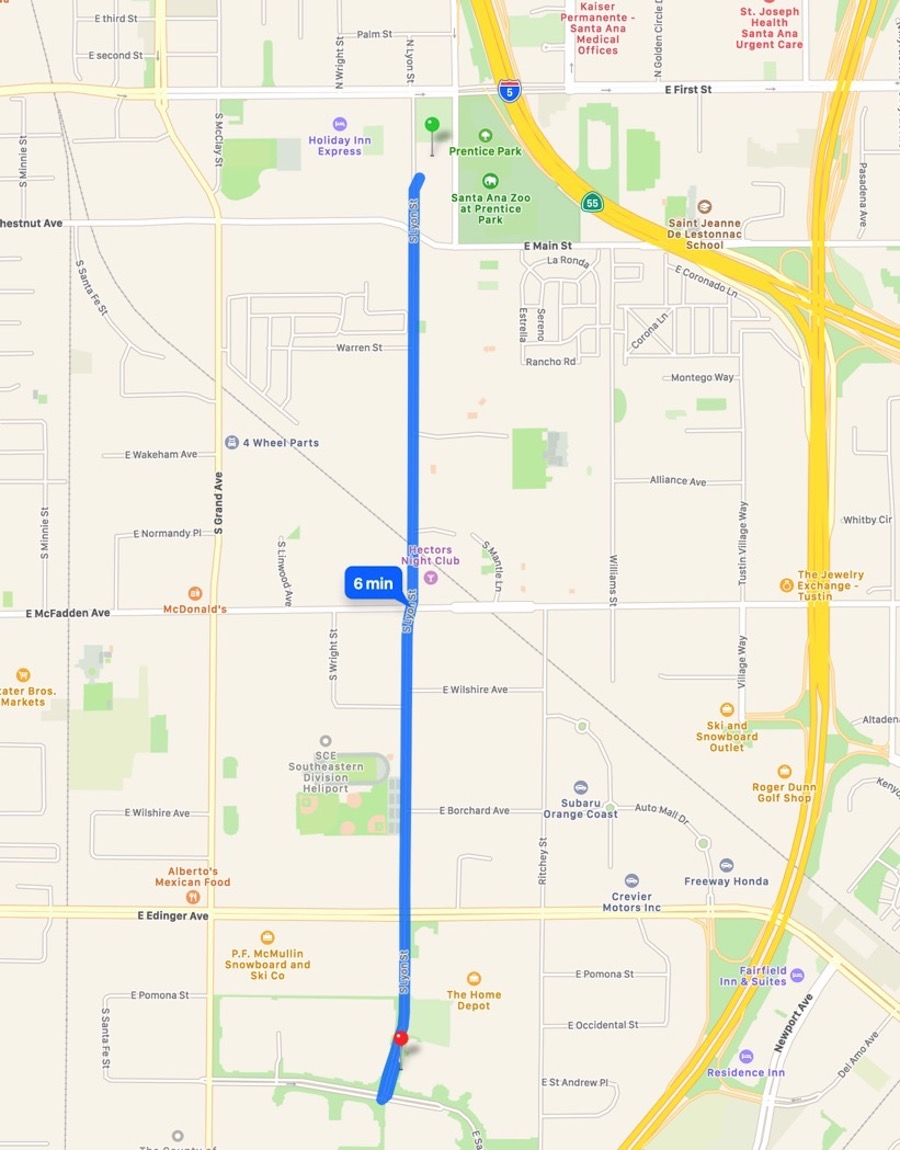Tap the green start pin near Prentice Park

(x=432, y=127)
